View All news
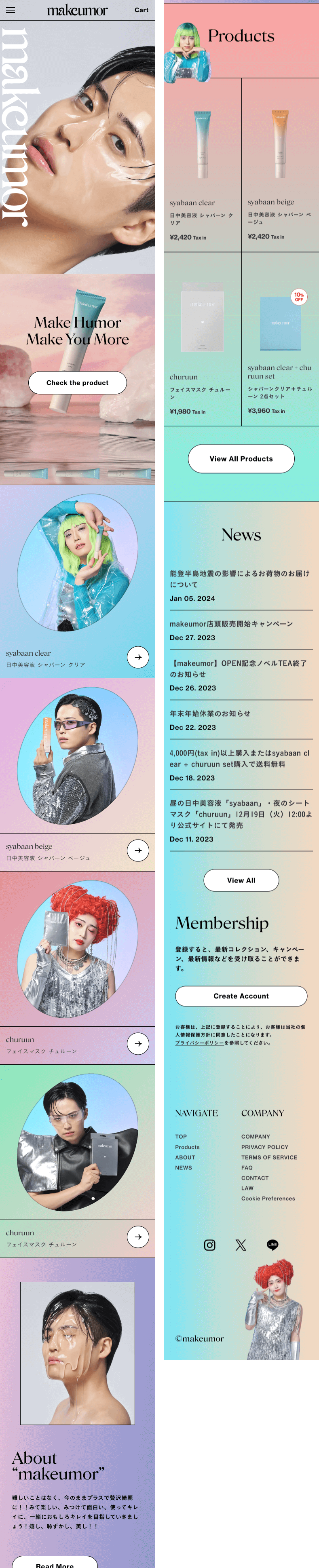This screenshot has height=1568, width=319. pos(241,880)
